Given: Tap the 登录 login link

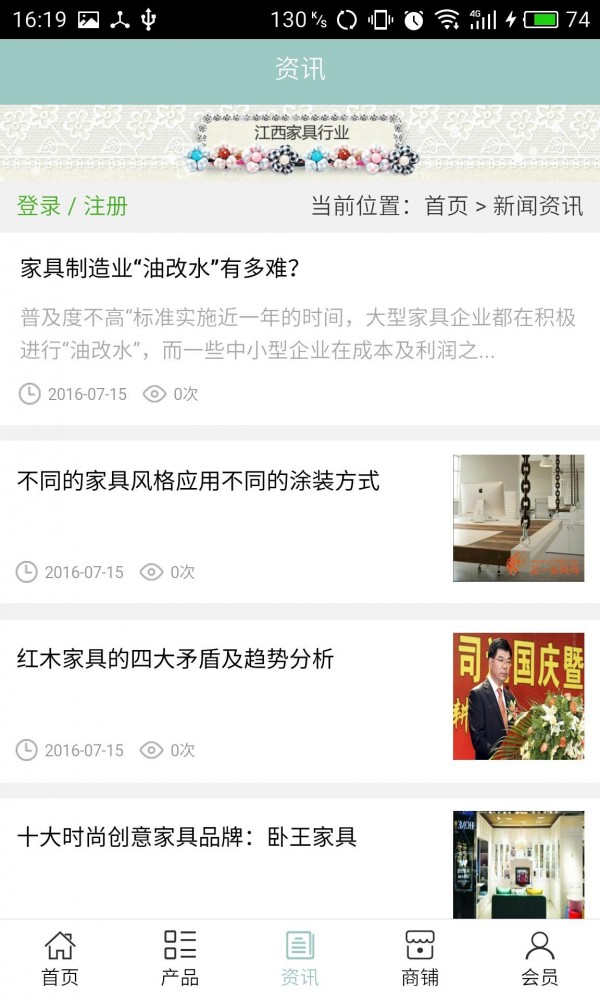Looking at the screenshot, I should 39,207.
